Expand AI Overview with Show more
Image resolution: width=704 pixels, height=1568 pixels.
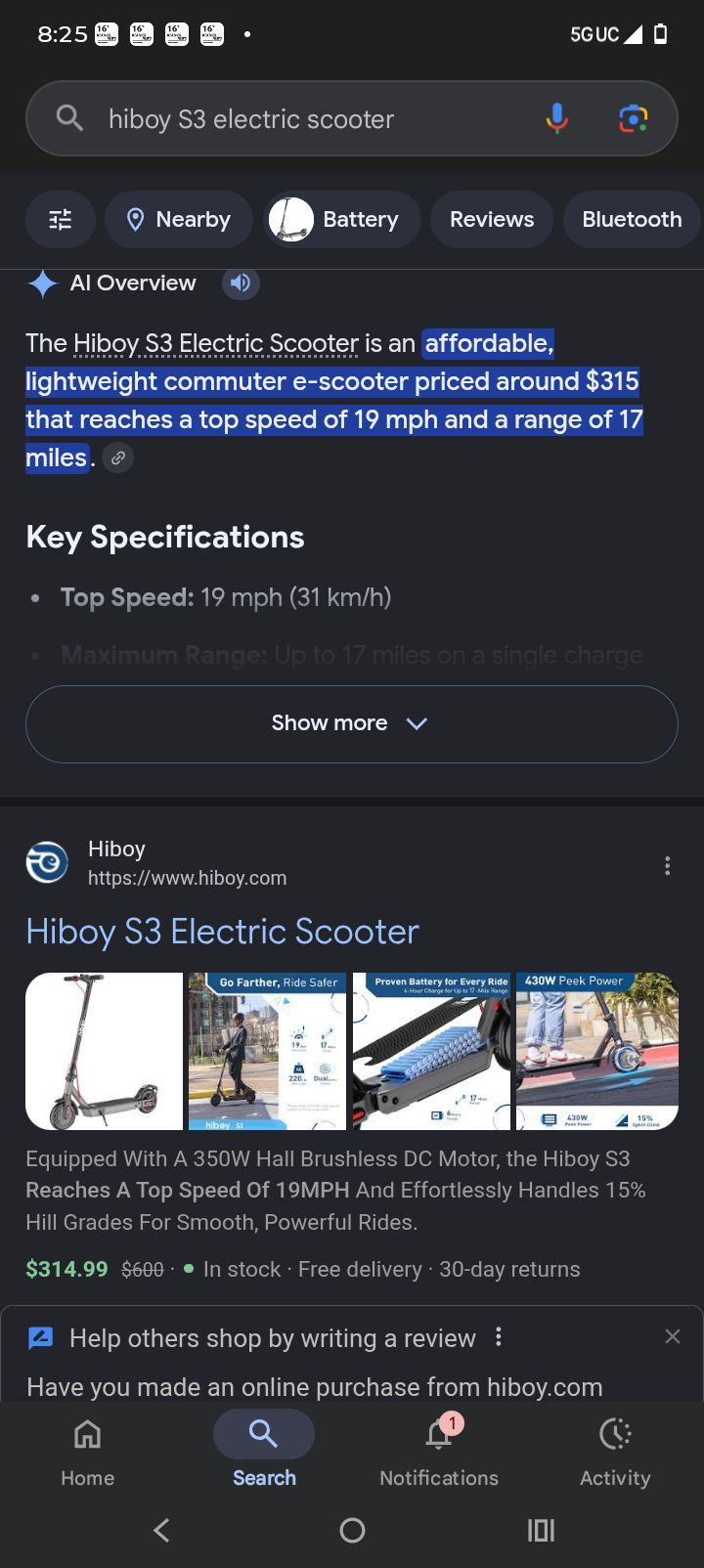pos(352,723)
